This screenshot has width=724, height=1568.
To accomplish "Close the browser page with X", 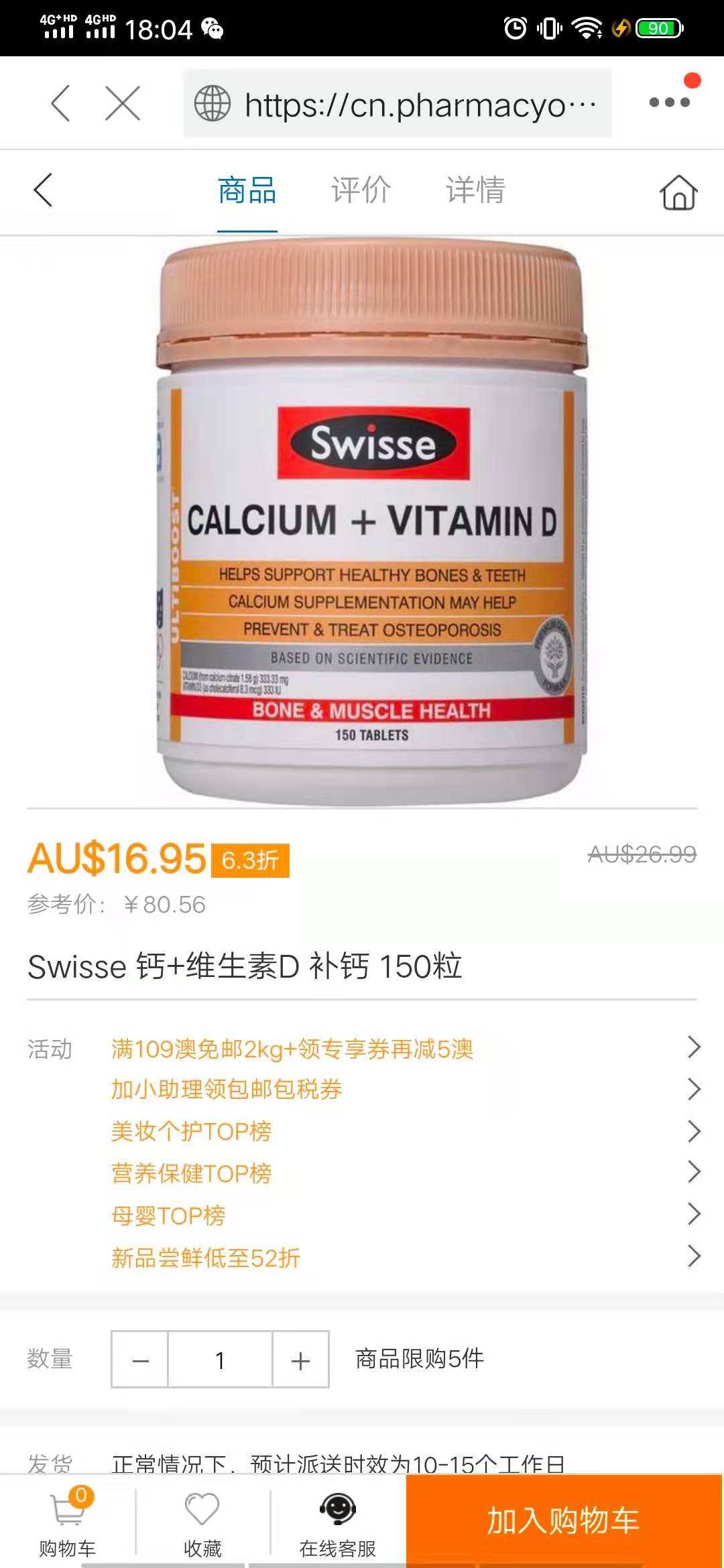I will tap(123, 103).
